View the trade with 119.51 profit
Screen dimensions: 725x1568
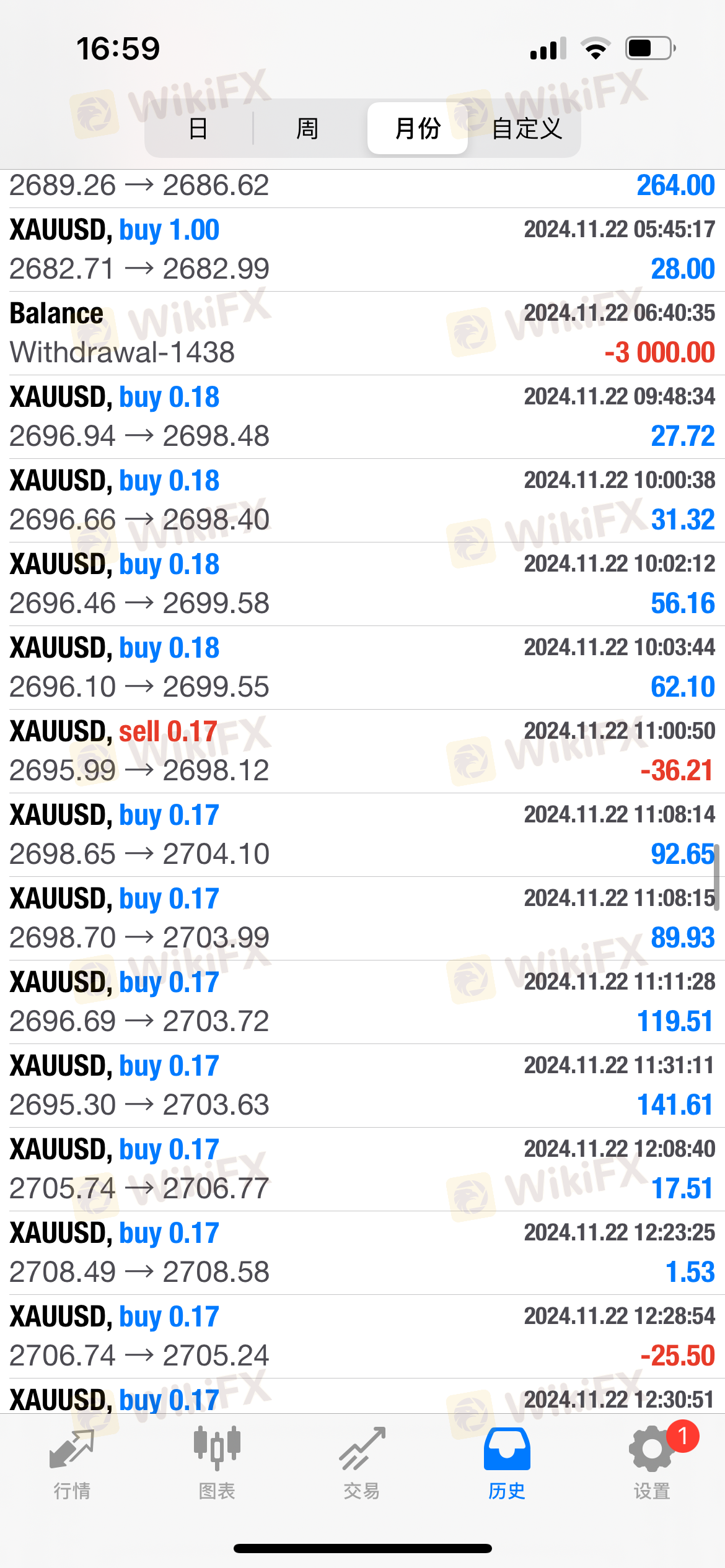pyautogui.click(x=362, y=1002)
